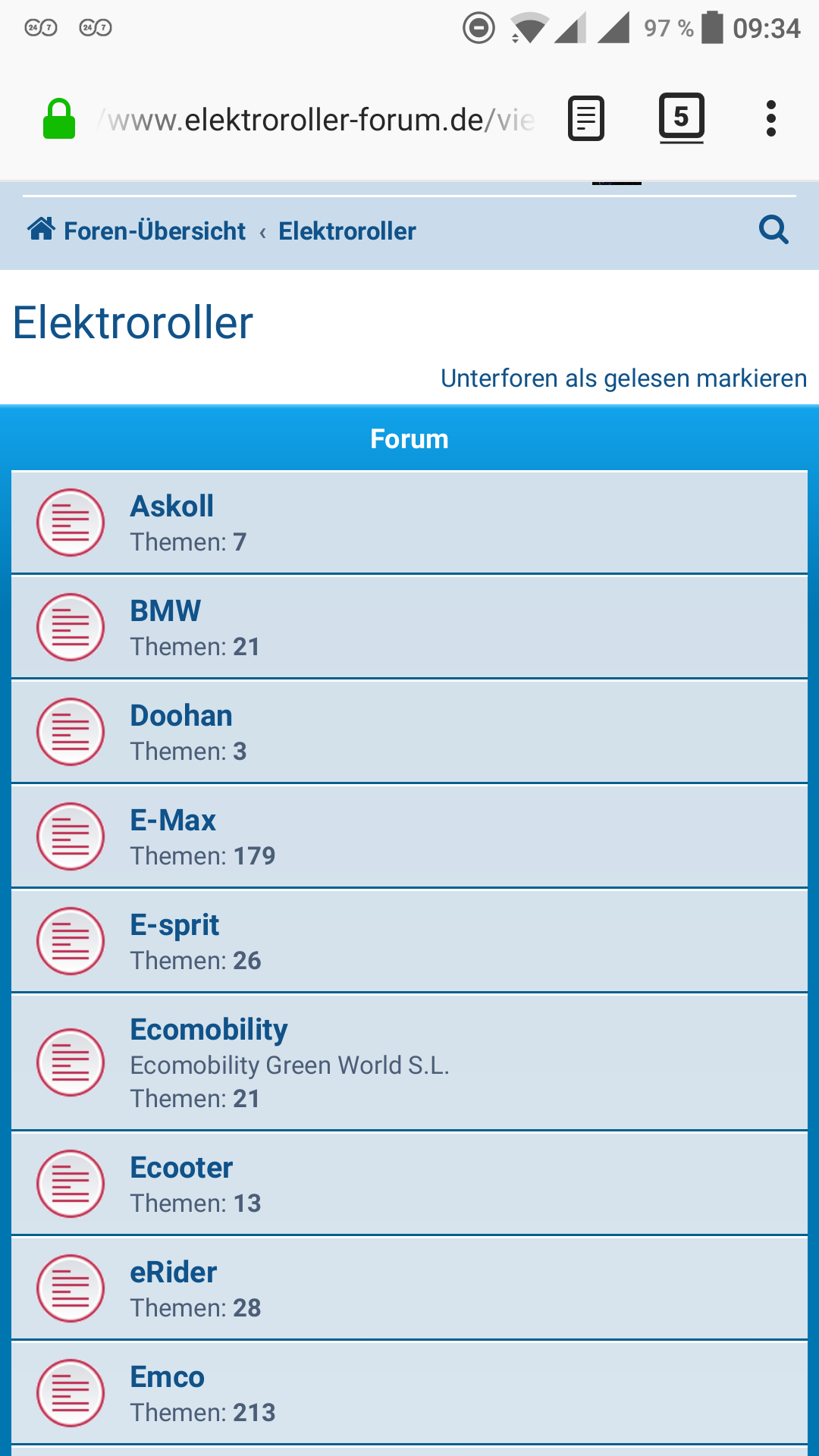The image size is (819, 1456).
Task: Open the Ecooter subforum
Action: pyautogui.click(x=181, y=1167)
